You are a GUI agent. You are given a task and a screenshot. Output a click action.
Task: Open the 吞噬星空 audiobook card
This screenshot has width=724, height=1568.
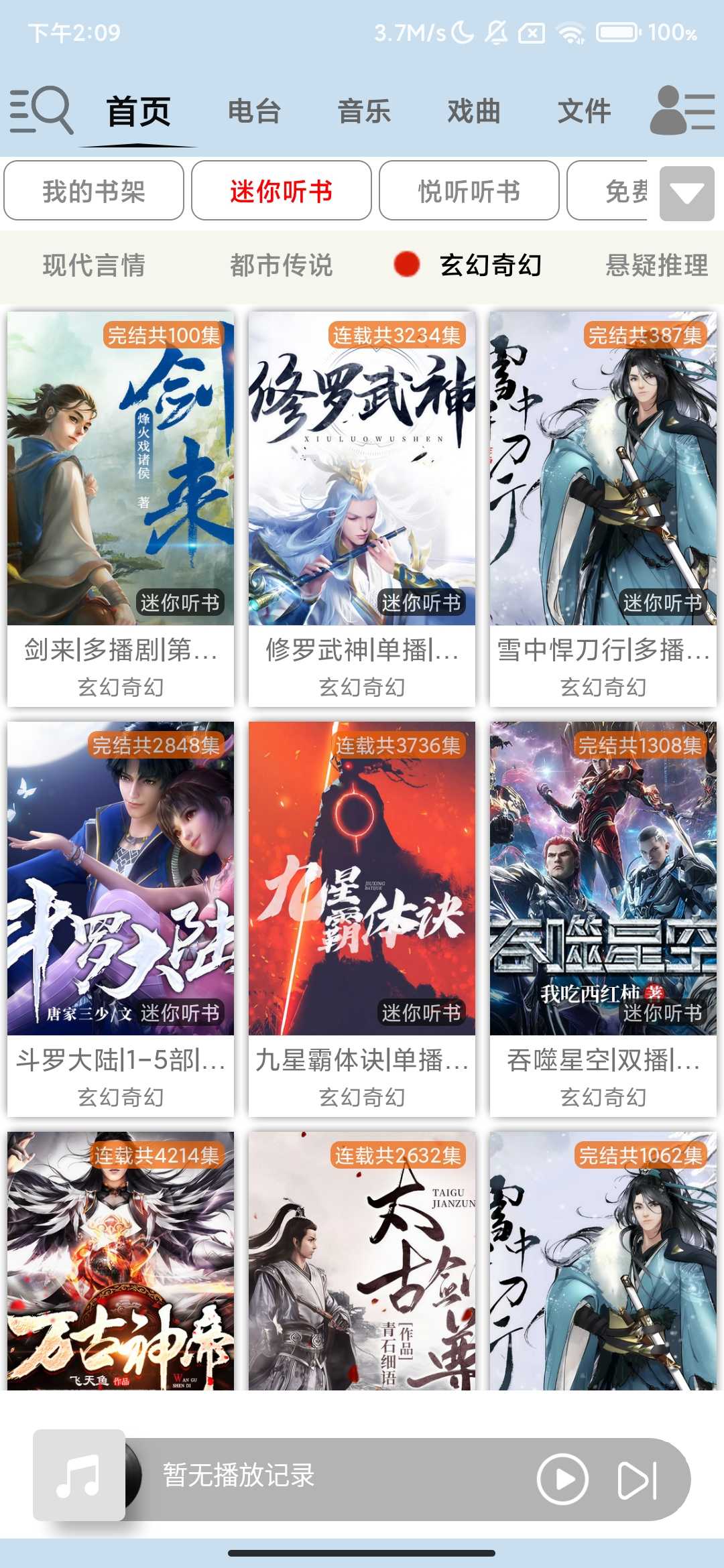[603, 917]
